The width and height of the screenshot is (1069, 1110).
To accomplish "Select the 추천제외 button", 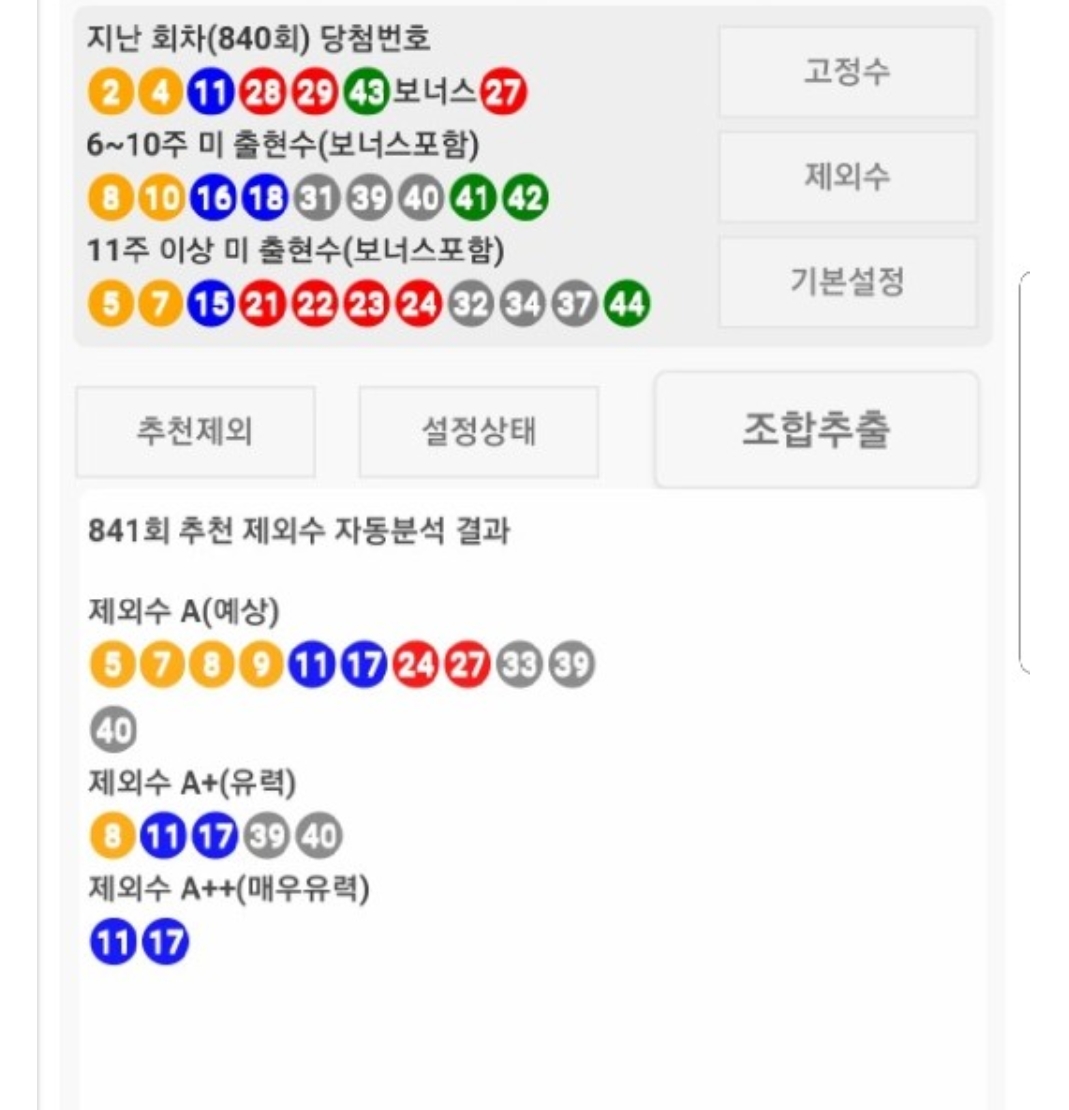I will pos(195,431).
